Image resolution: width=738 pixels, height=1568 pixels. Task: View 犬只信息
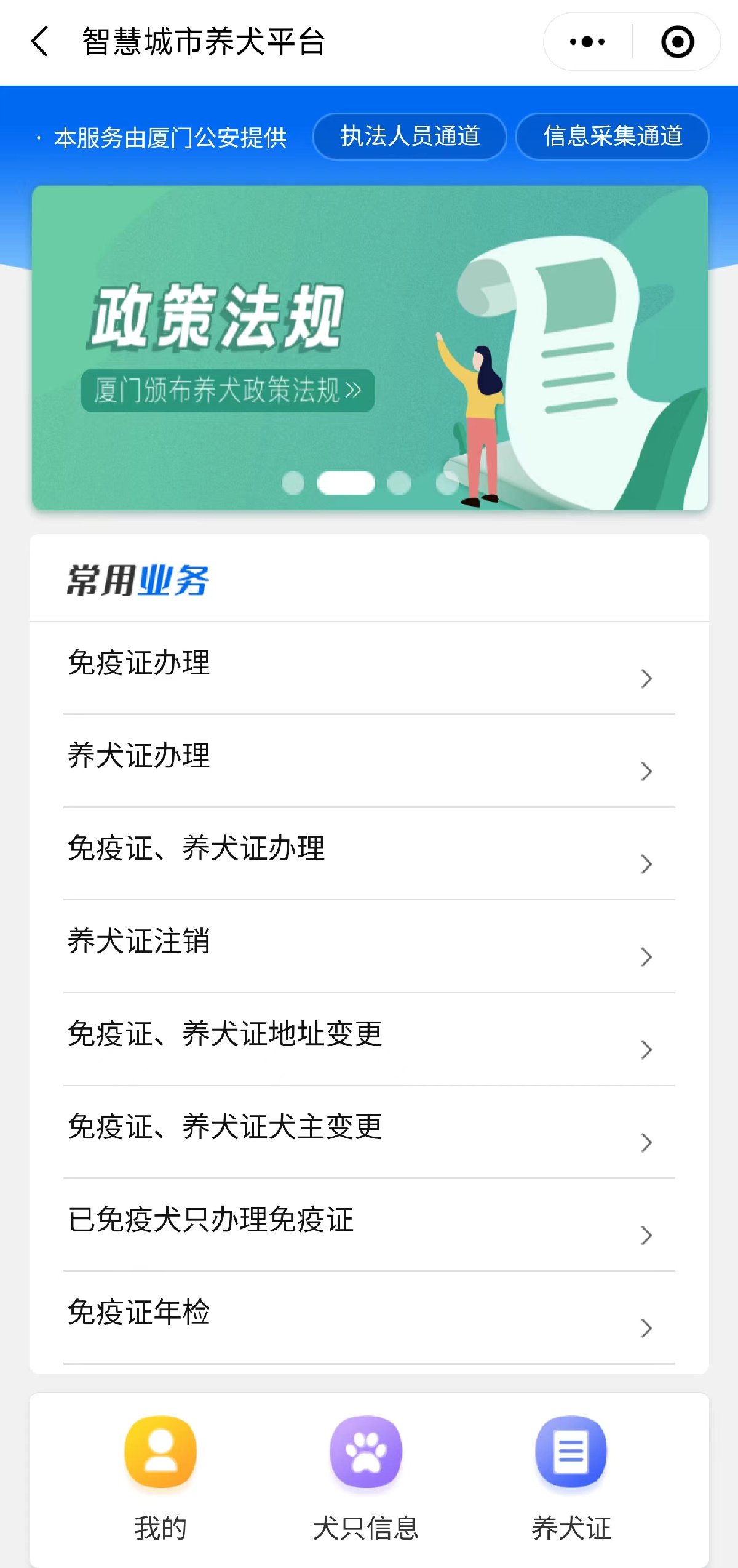click(x=366, y=1477)
